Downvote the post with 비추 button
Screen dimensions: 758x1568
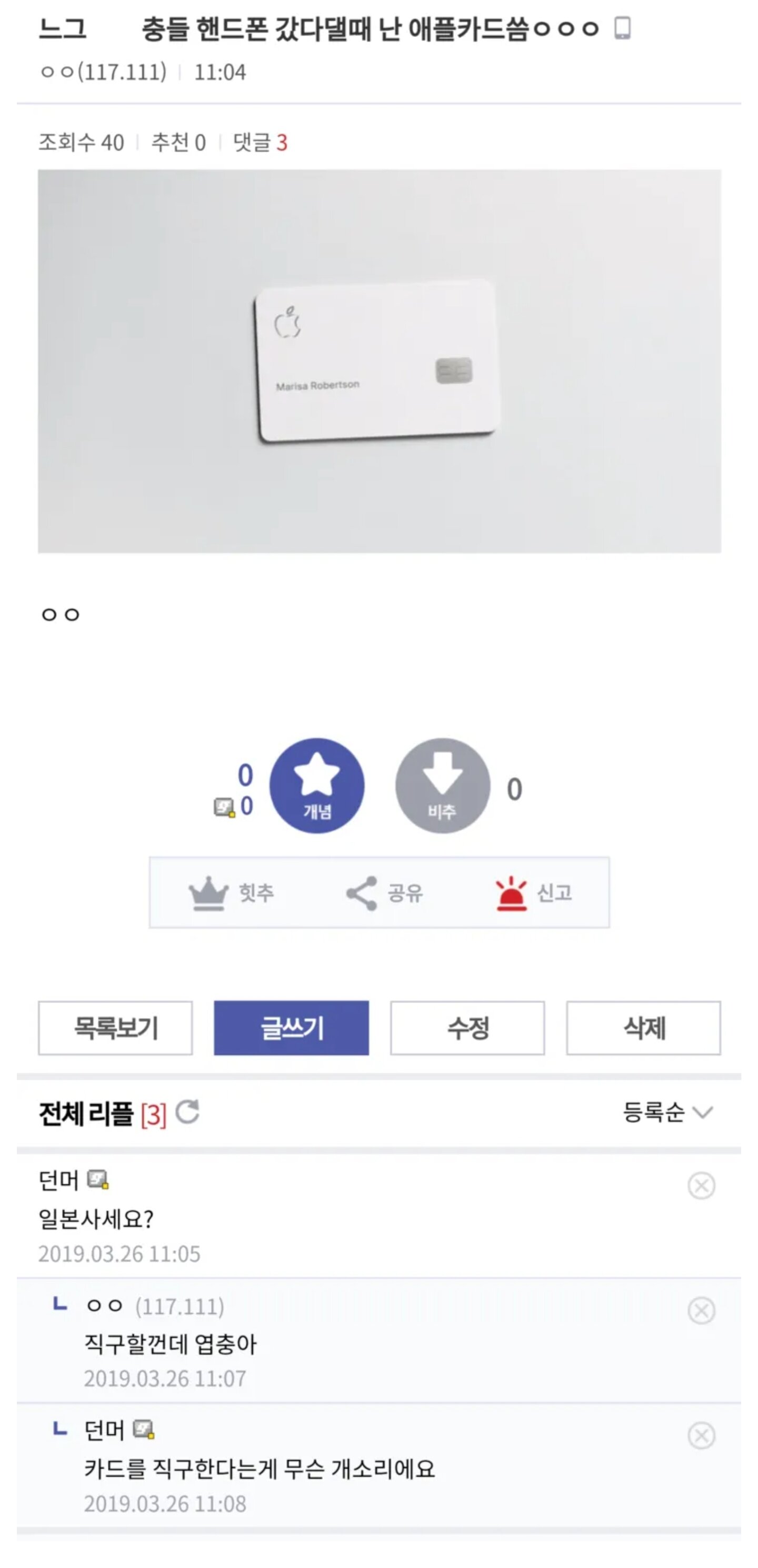(x=443, y=785)
